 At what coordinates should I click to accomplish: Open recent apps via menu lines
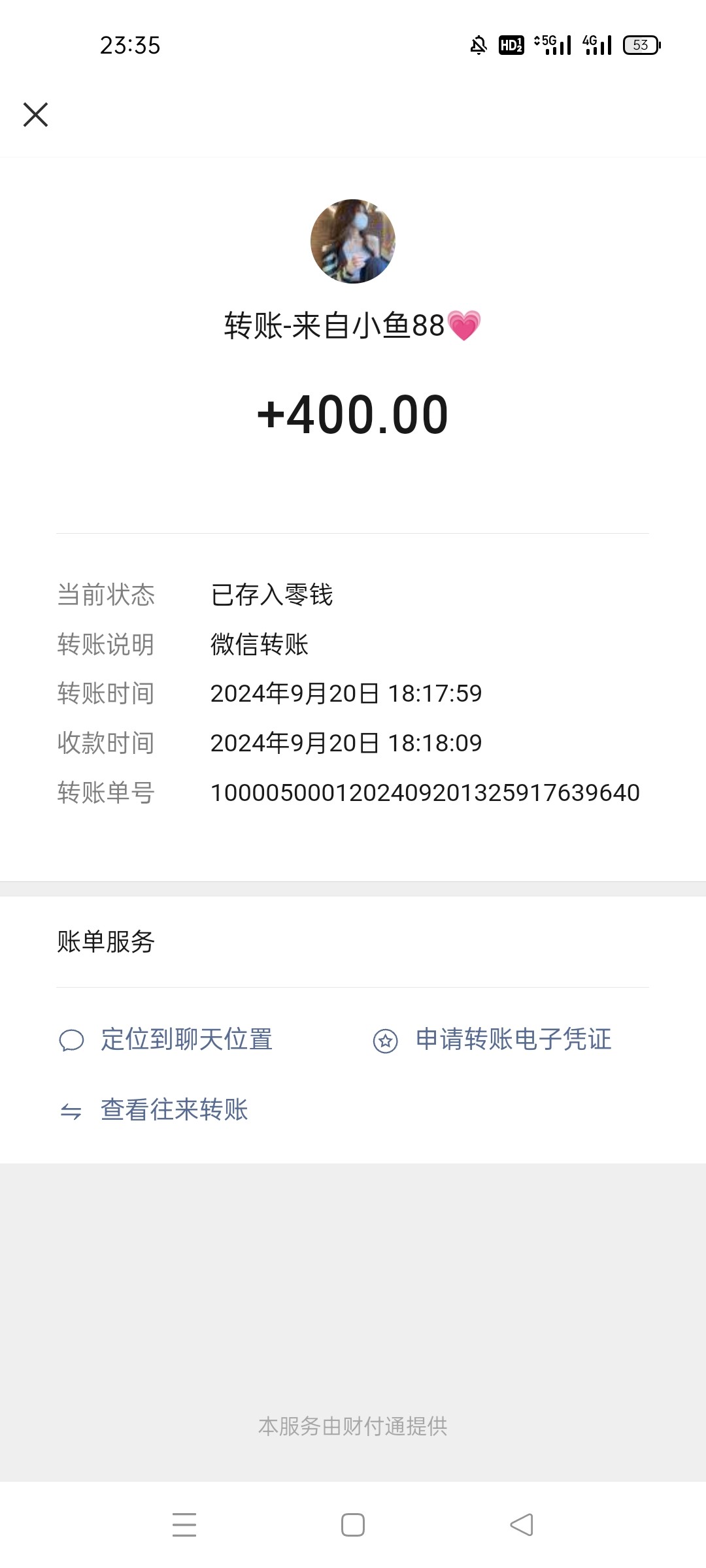[184, 1525]
